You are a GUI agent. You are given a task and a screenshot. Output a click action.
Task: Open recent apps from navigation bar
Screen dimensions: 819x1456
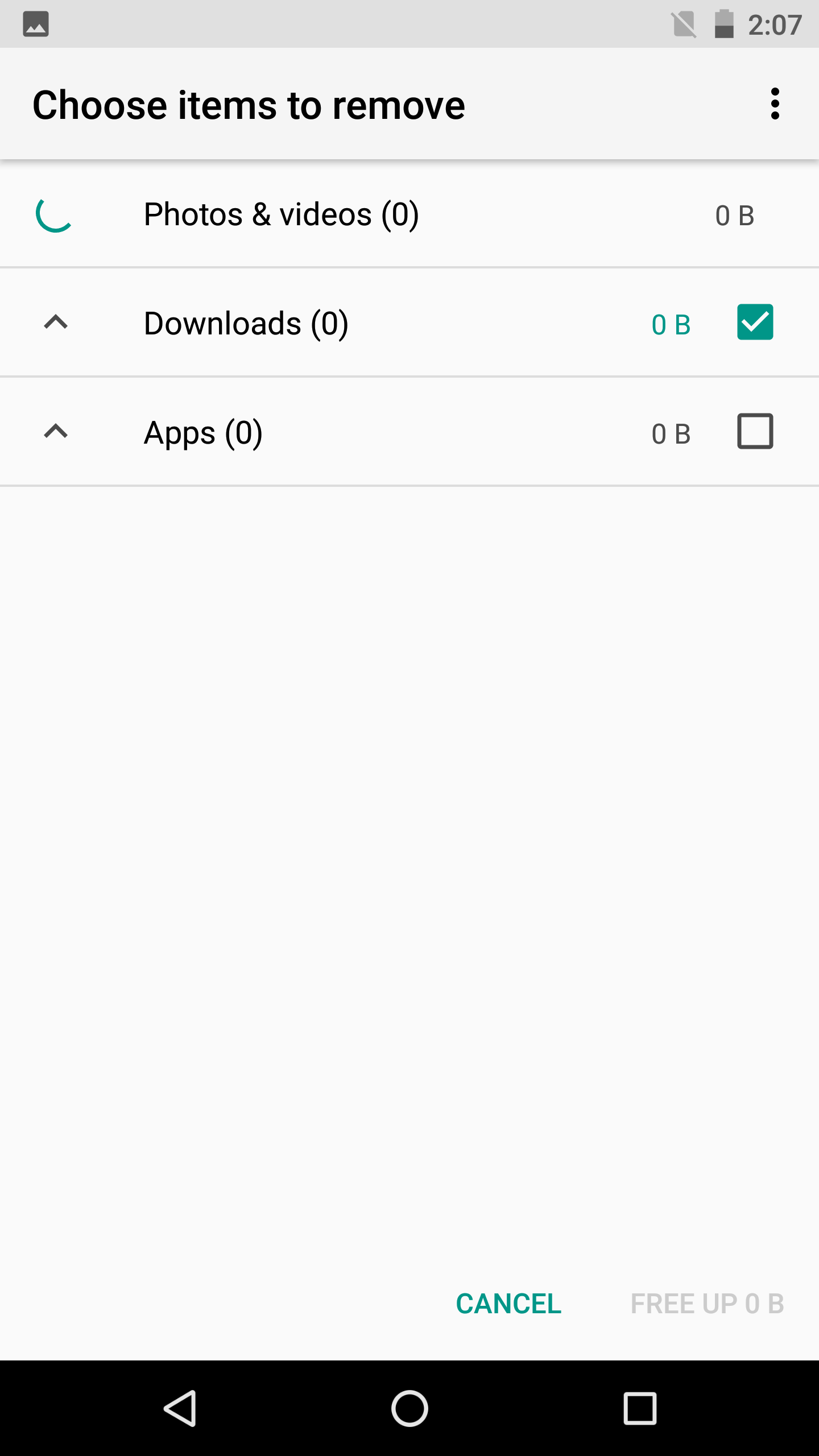click(640, 1408)
